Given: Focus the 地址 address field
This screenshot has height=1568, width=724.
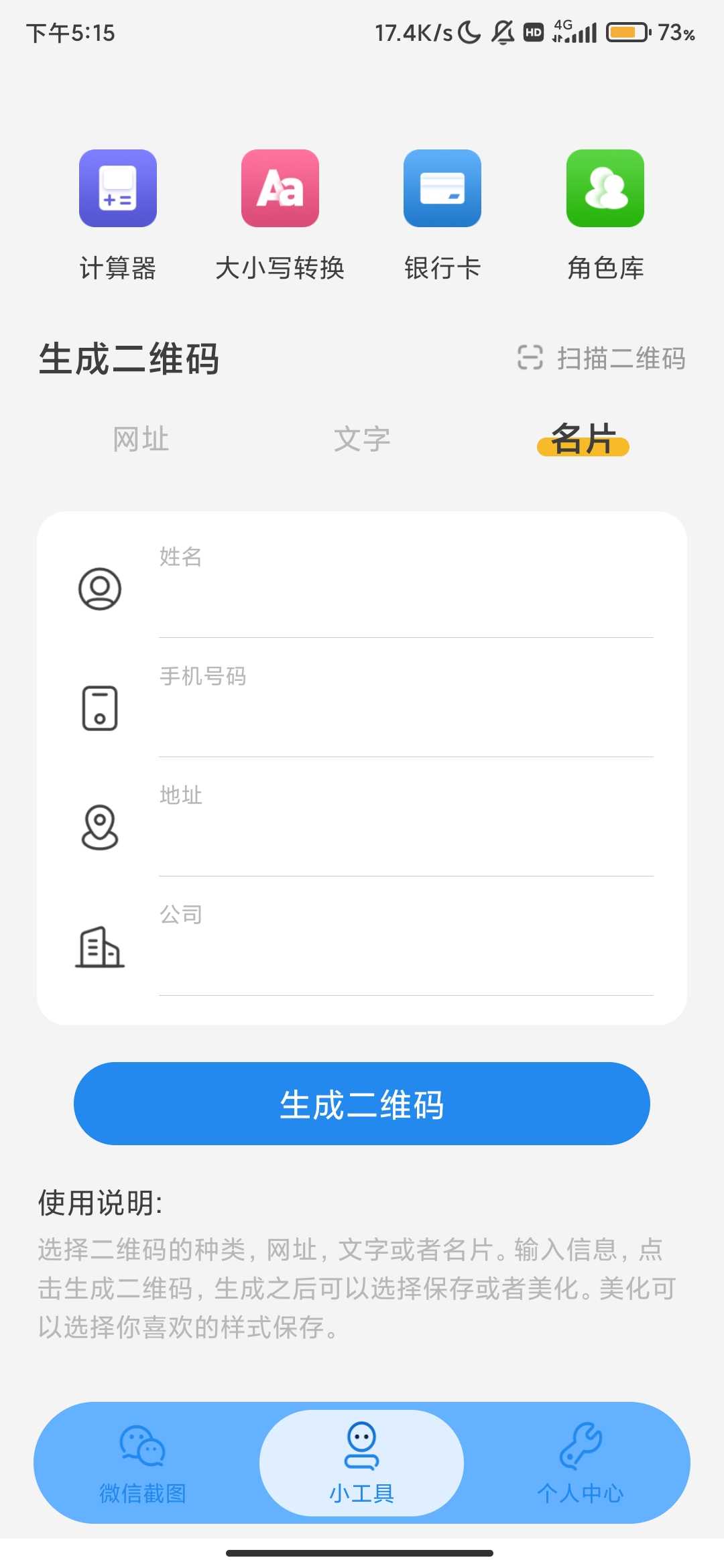Looking at the screenshot, I should (406, 828).
